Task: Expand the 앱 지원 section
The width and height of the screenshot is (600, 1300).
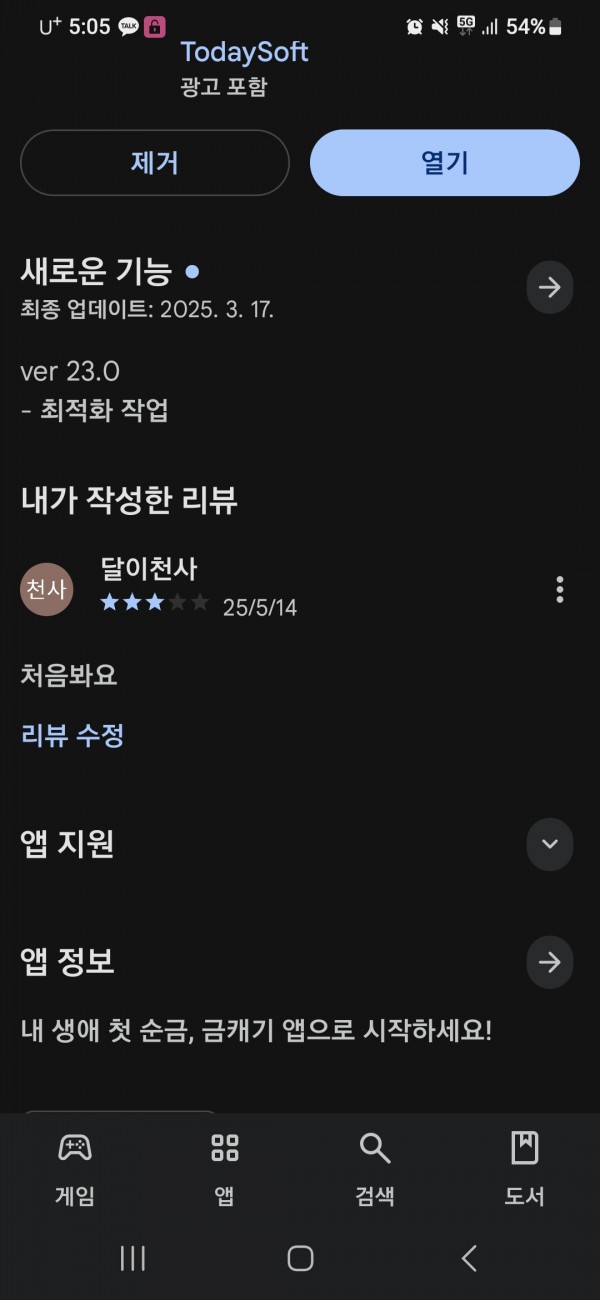Action: 550,843
